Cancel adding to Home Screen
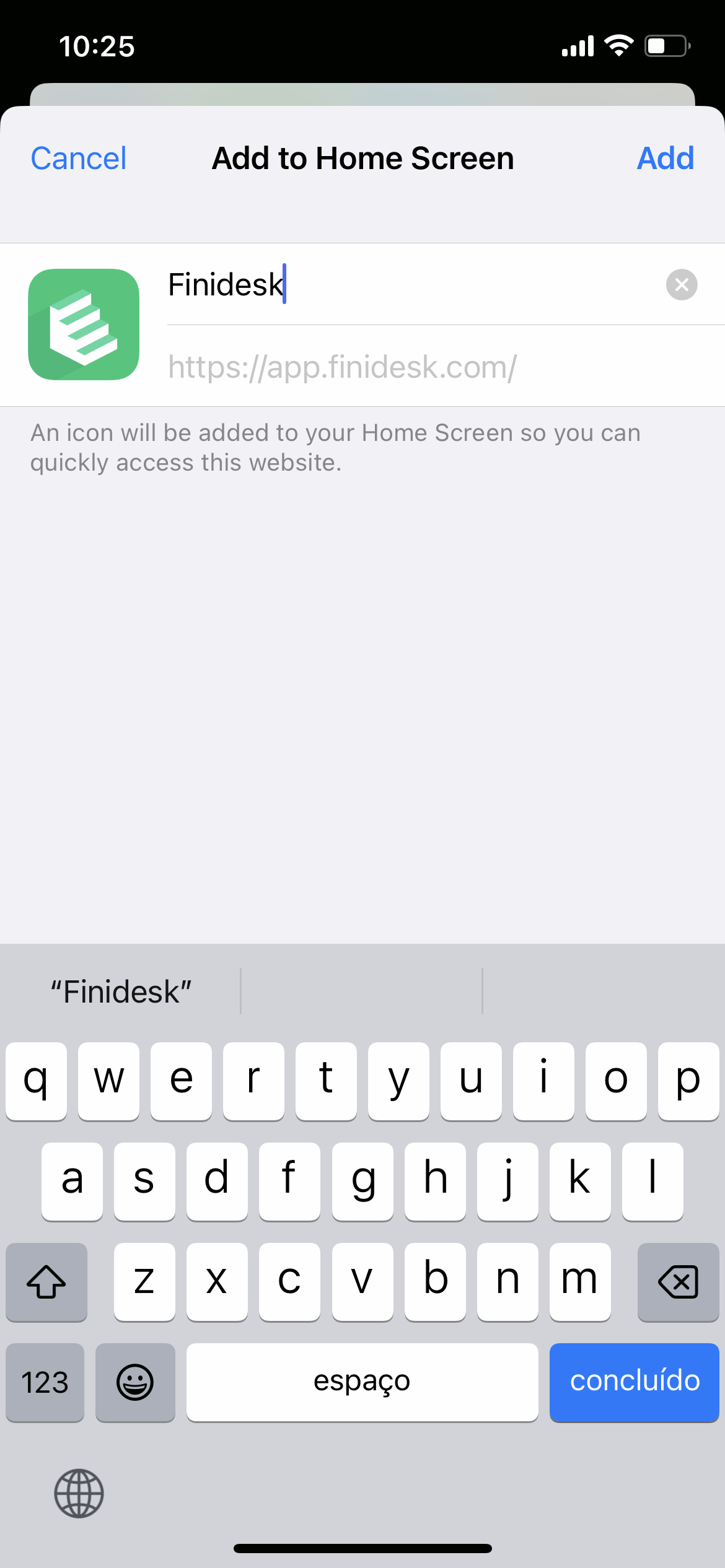 click(x=79, y=159)
